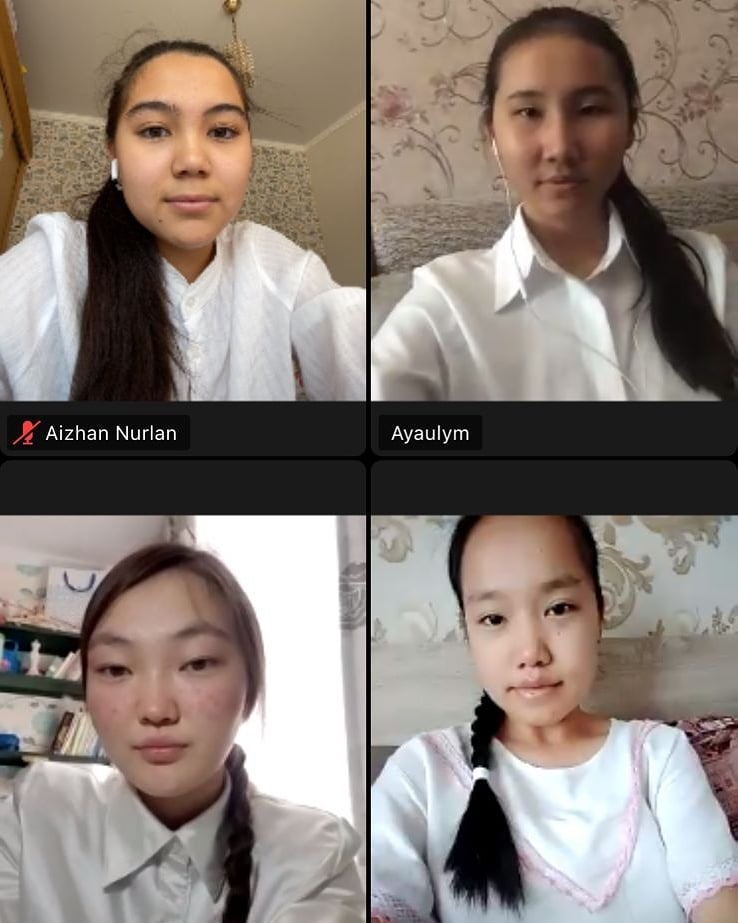
Task: Open the video tile with the bookshelf background
Action: (x=182, y=718)
